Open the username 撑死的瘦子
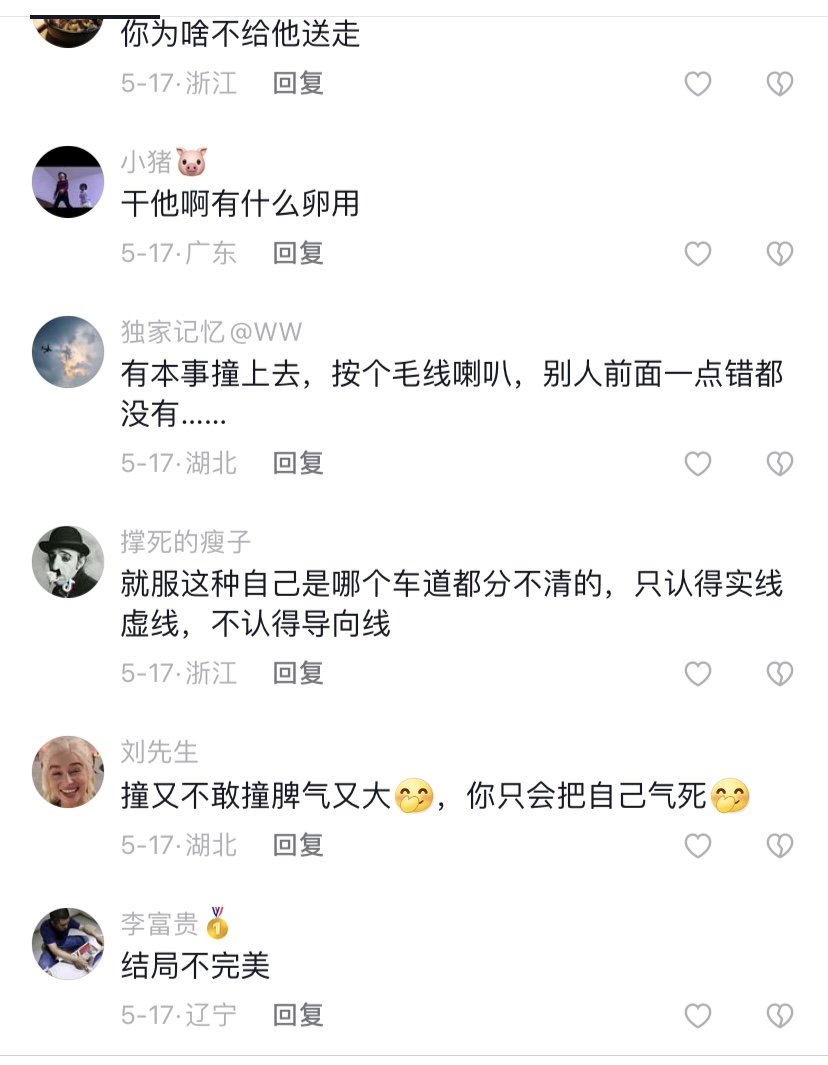Image resolution: width=828 pixels, height=1065 pixels. tap(186, 543)
